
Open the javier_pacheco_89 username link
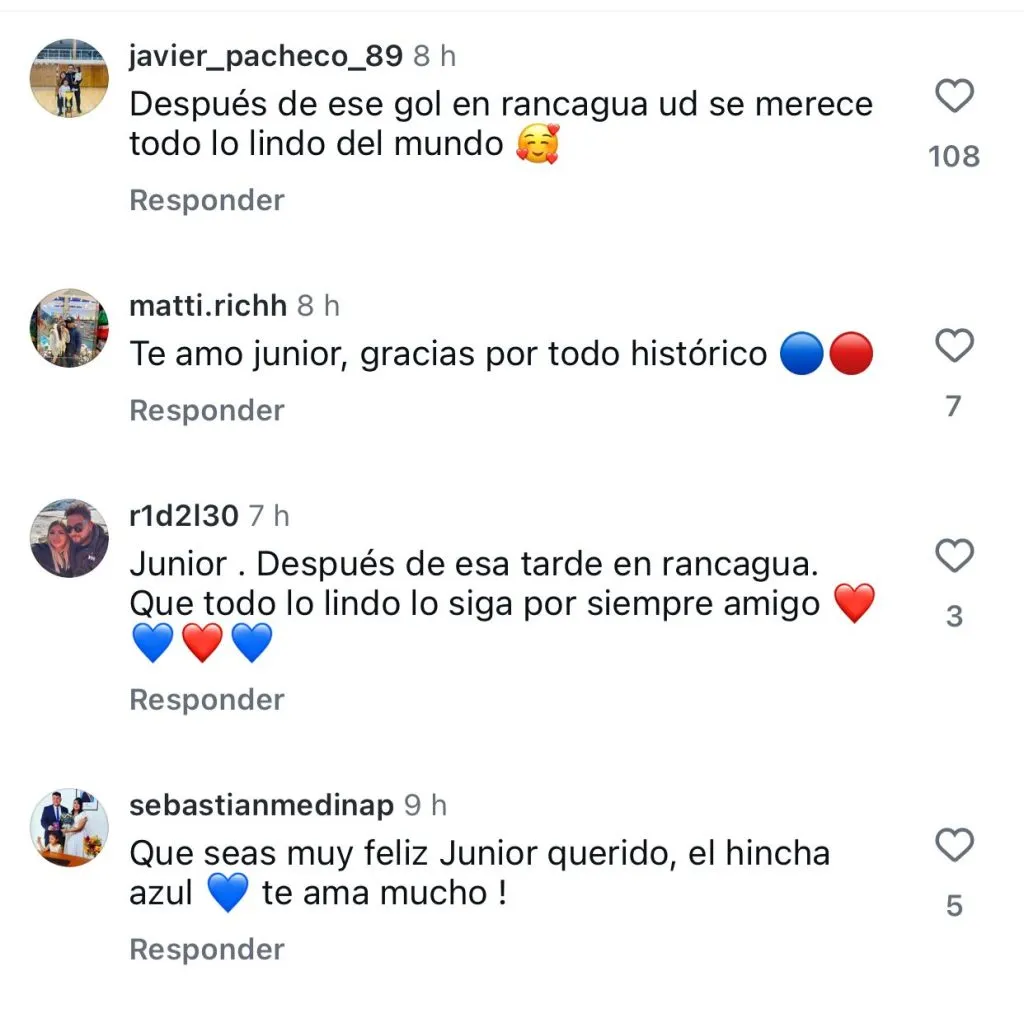(x=266, y=56)
